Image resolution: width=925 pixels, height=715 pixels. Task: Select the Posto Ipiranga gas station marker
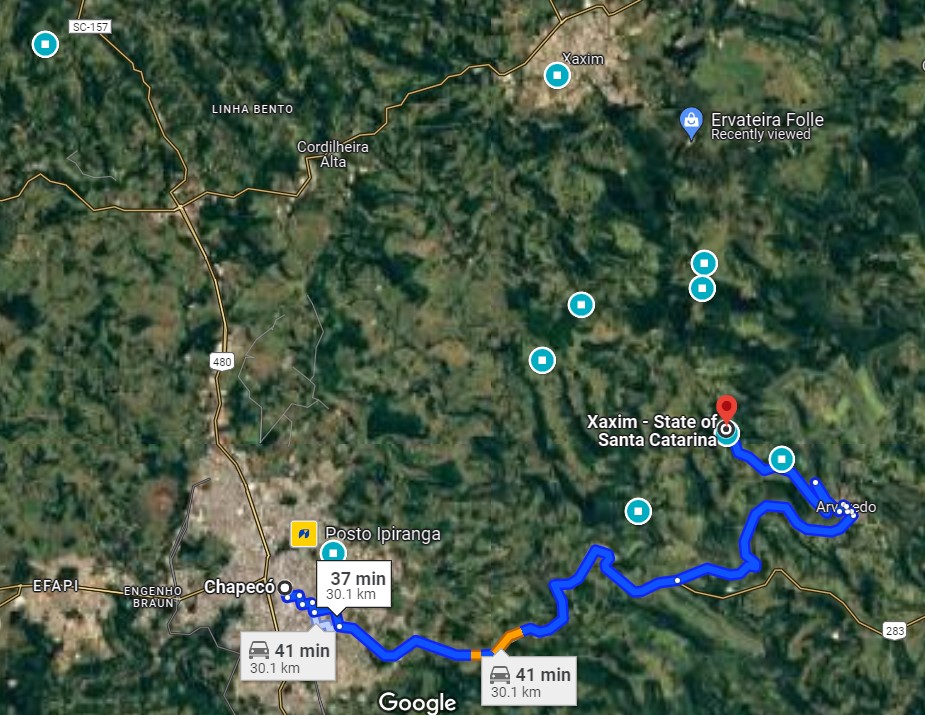(x=303, y=534)
